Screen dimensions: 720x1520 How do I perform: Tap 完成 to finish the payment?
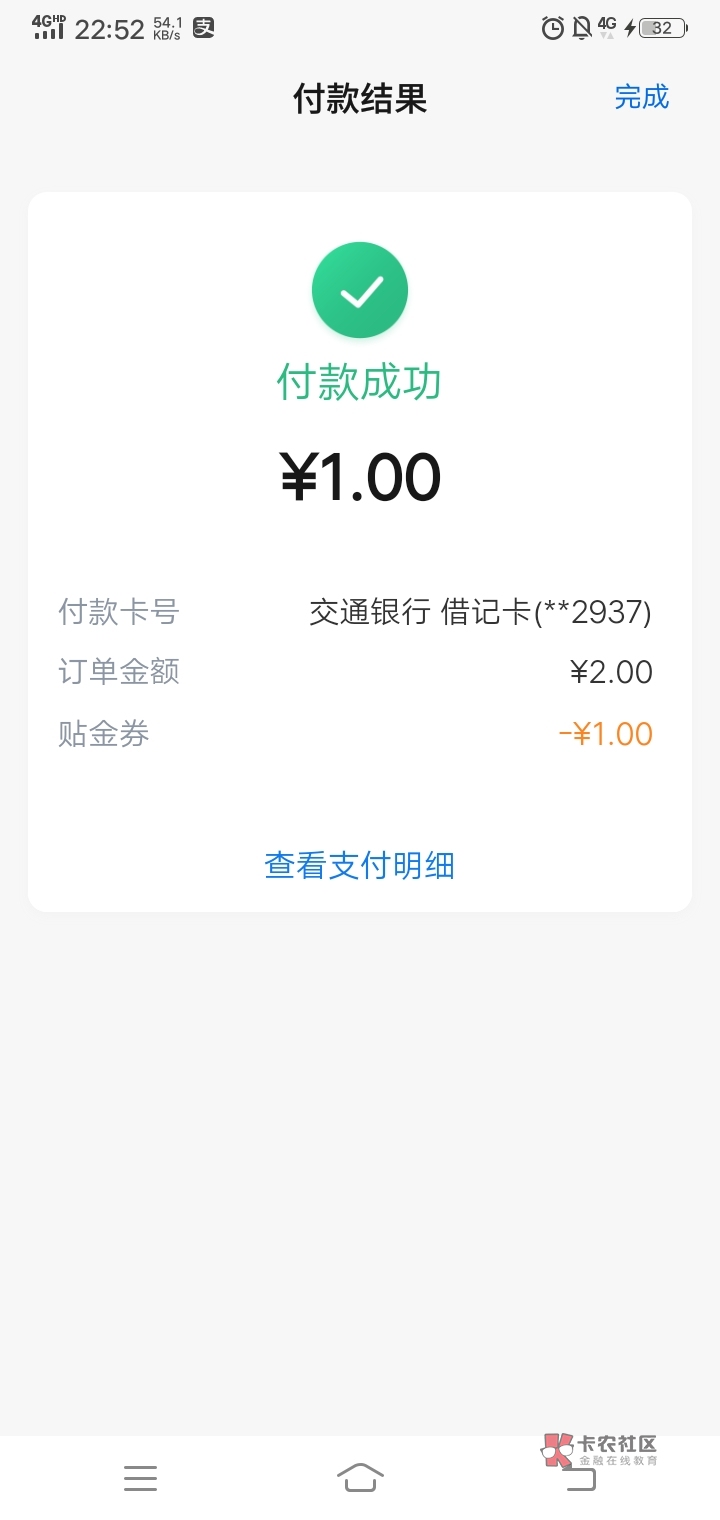(x=641, y=97)
